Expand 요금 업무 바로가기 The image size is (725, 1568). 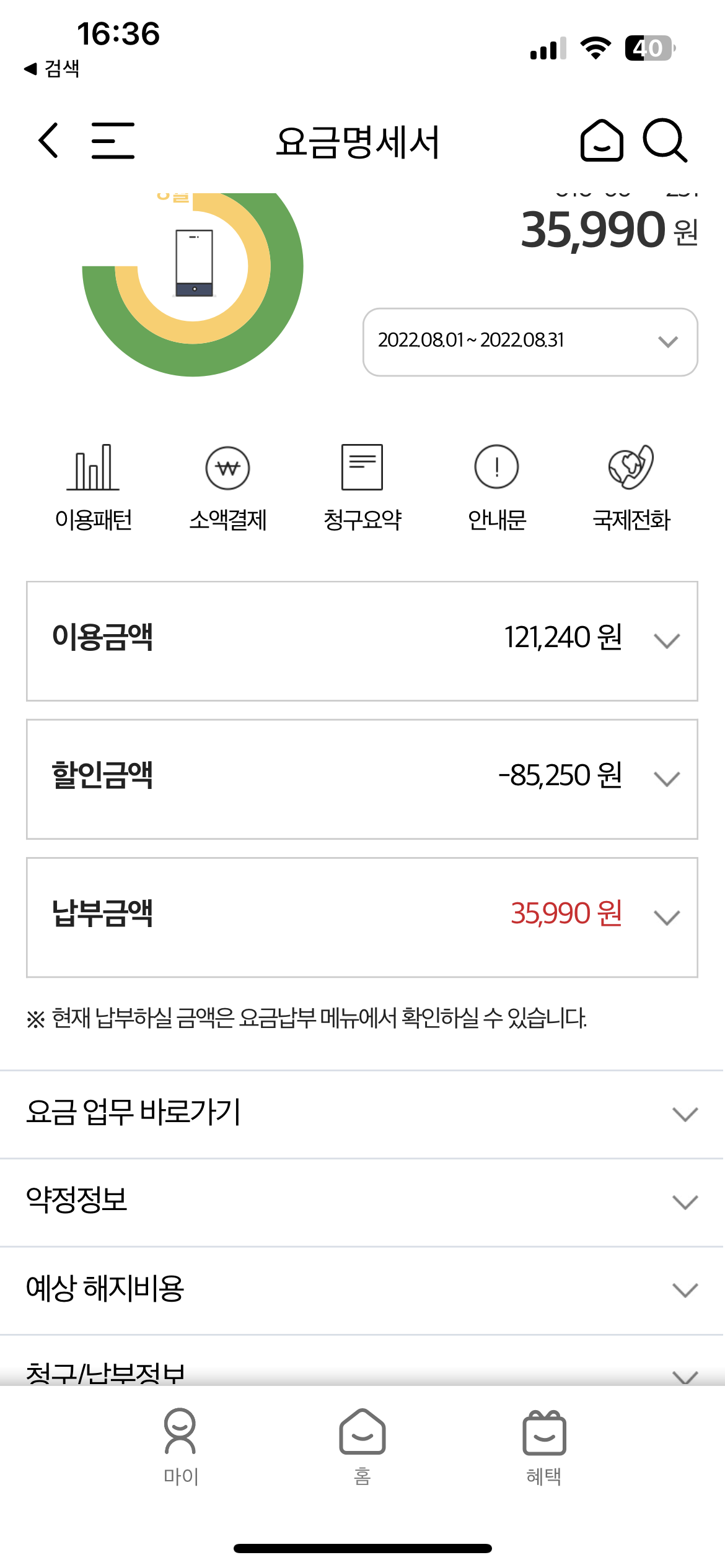[x=362, y=1113]
